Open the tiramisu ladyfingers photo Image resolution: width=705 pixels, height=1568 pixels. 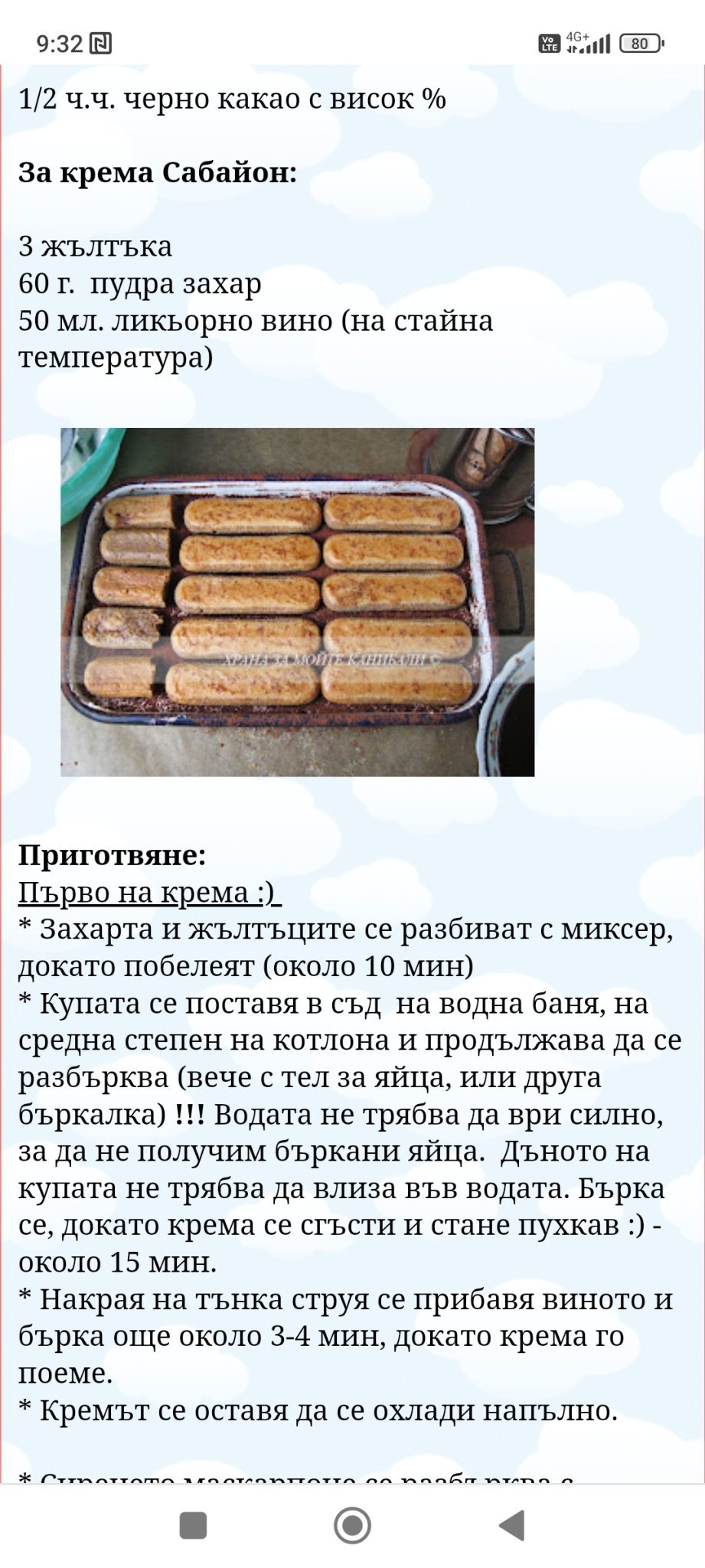click(x=297, y=602)
